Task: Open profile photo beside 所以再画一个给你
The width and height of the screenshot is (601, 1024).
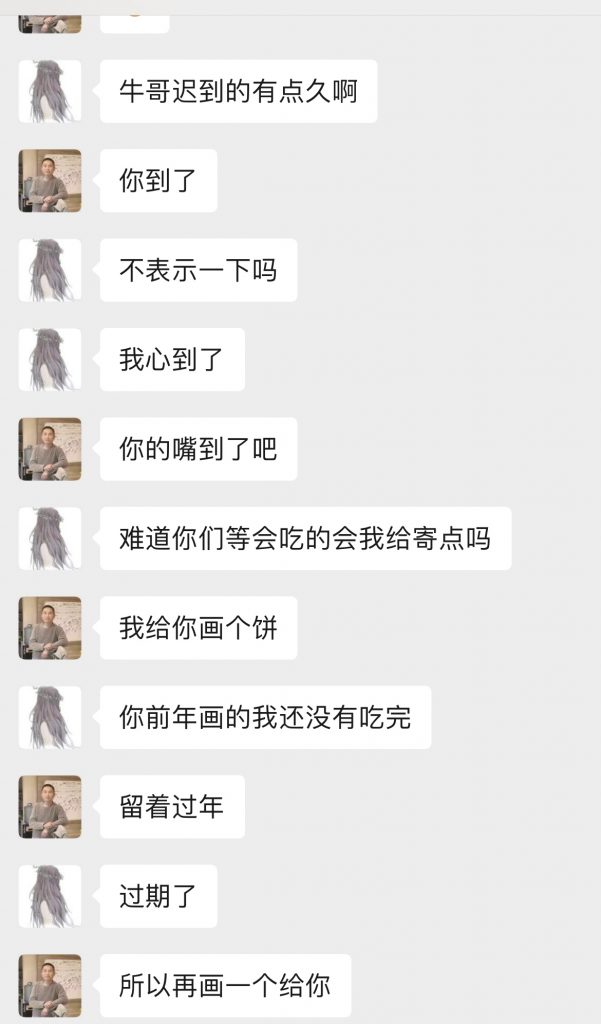Action: pyautogui.click(x=50, y=985)
